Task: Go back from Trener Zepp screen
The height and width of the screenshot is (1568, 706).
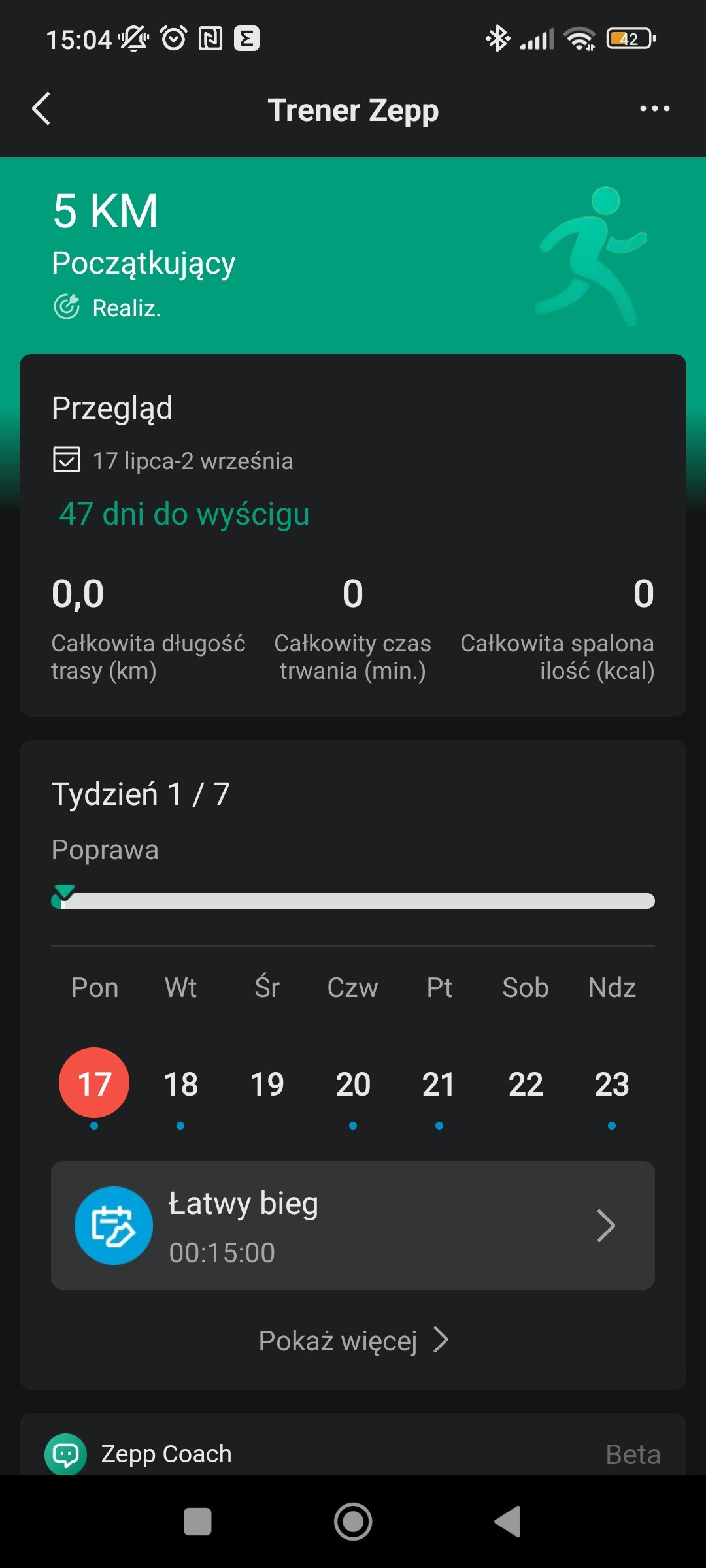Action: tap(41, 108)
